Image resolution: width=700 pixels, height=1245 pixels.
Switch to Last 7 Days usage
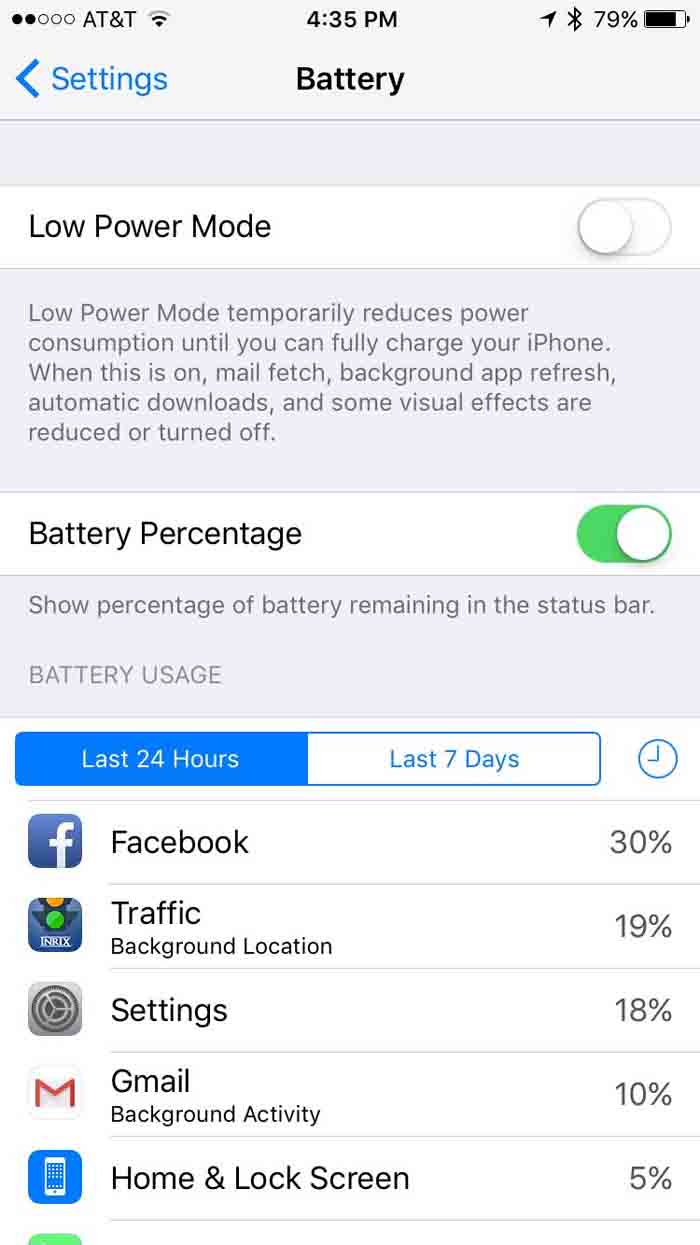(454, 759)
